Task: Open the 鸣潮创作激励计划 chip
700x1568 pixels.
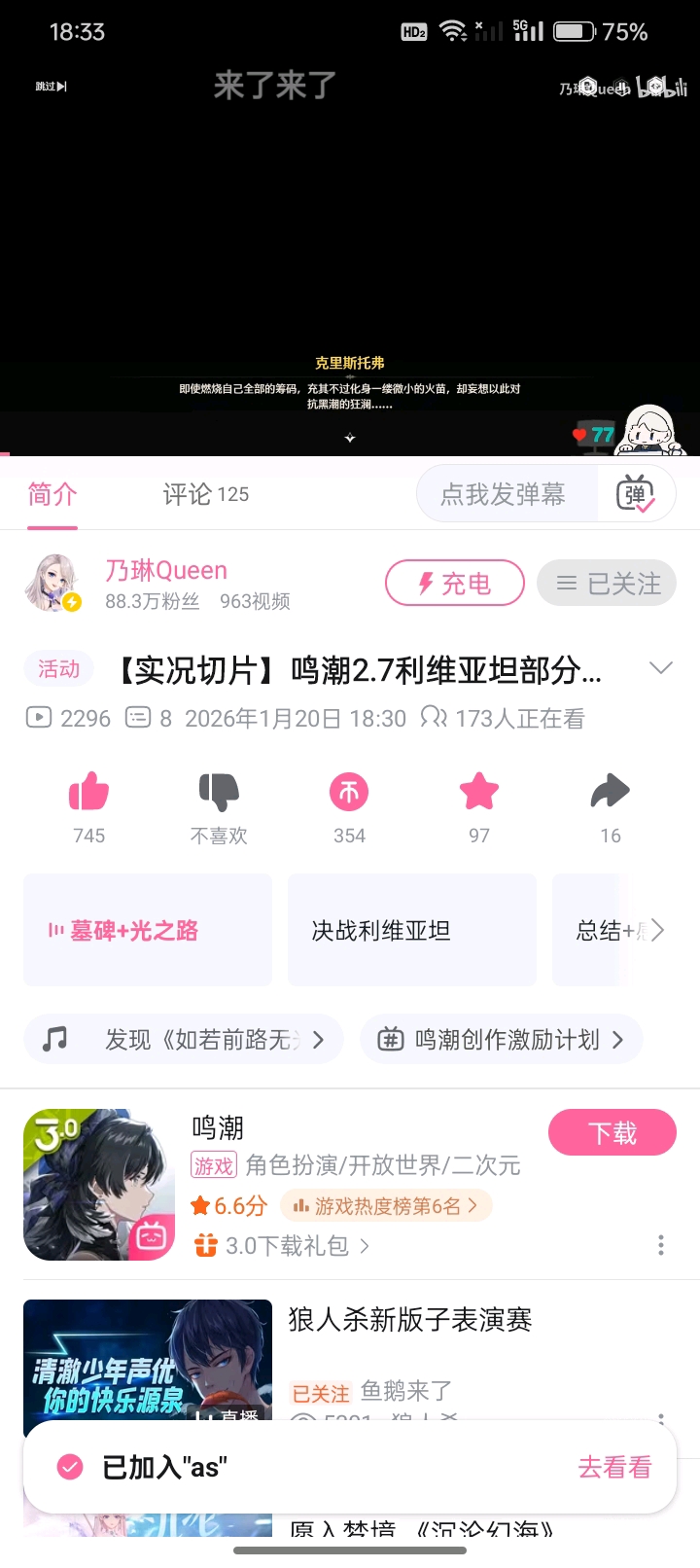Action: click(x=502, y=1039)
